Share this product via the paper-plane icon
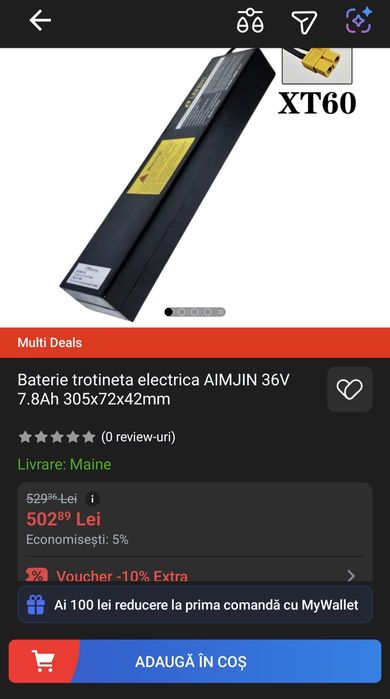 [x=304, y=21]
